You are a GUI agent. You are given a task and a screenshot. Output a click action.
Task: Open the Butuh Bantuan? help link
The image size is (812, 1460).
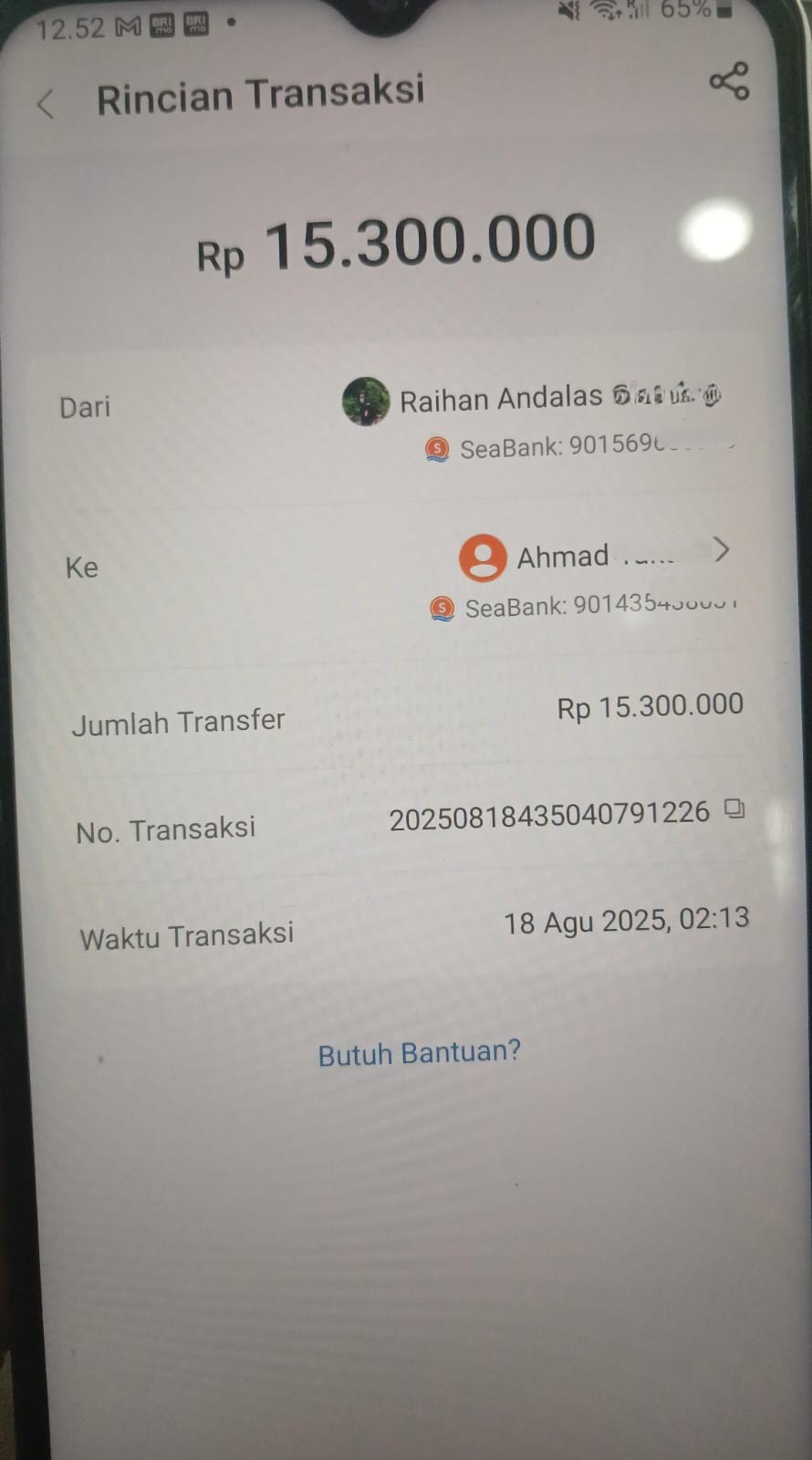pyautogui.click(x=419, y=1053)
